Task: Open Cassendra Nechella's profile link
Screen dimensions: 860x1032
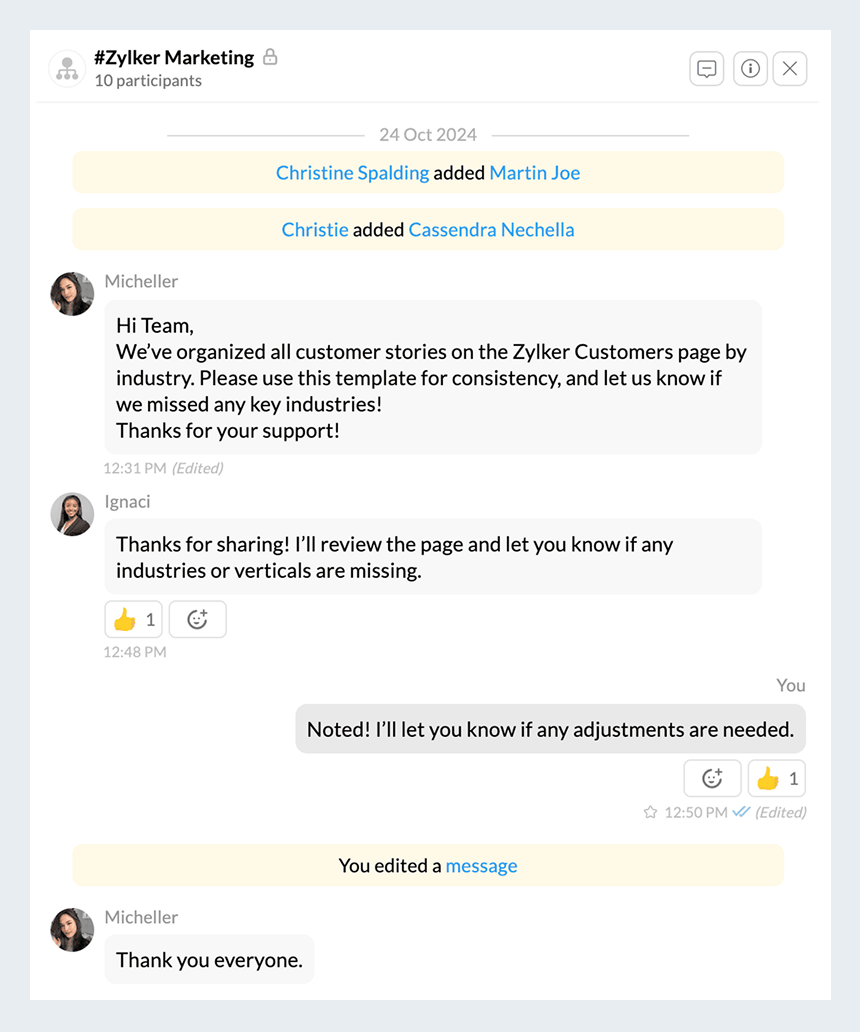Action: 491,230
